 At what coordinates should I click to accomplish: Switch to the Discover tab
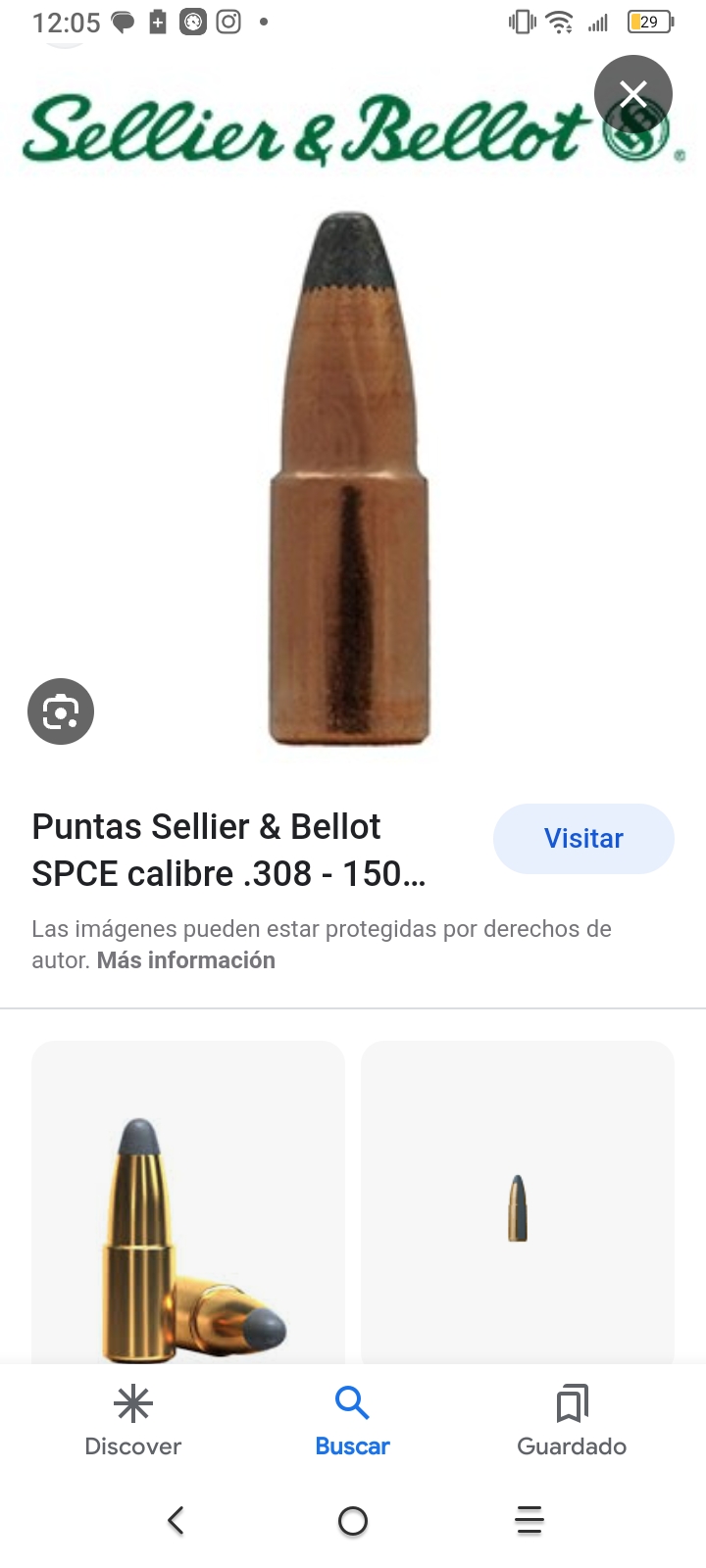coord(133,1421)
